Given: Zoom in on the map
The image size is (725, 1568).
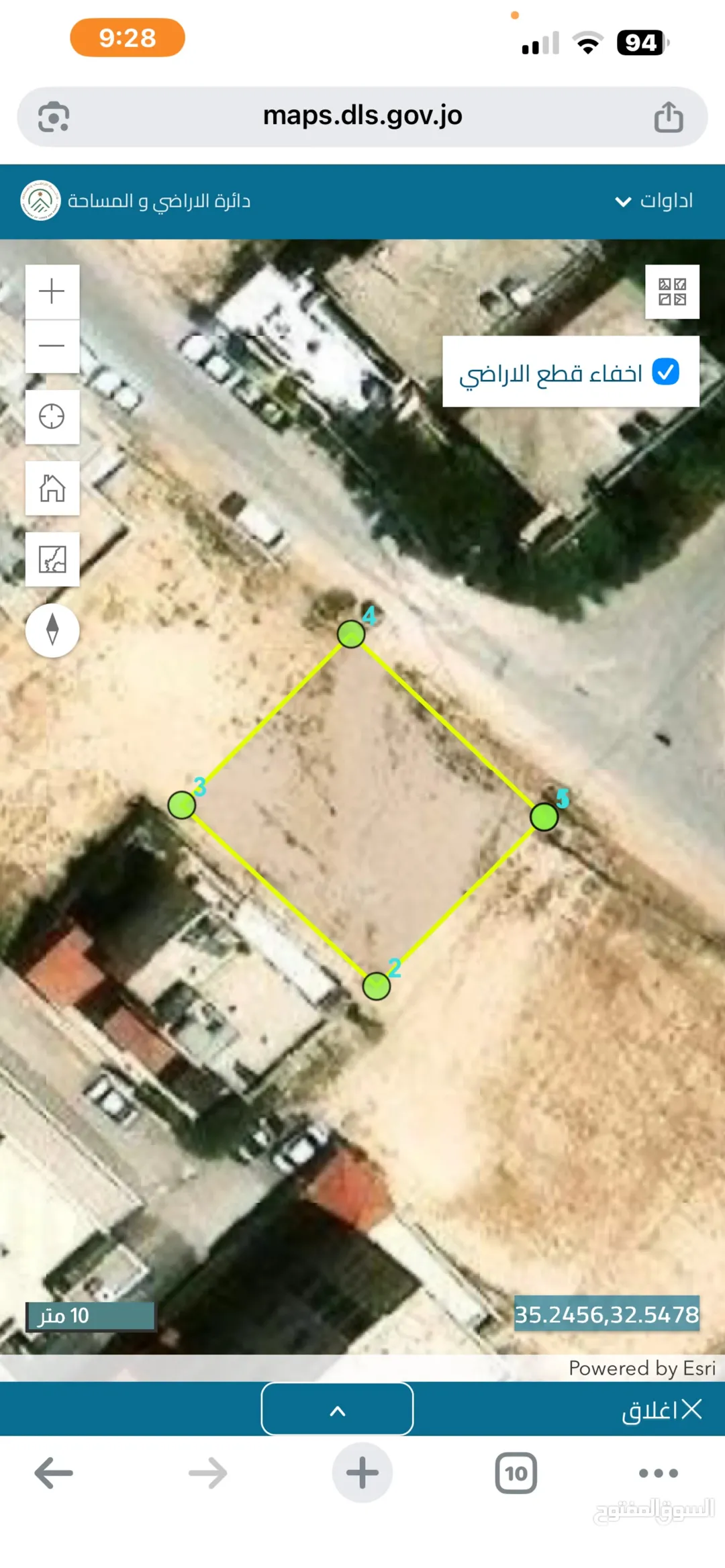Looking at the screenshot, I should pyautogui.click(x=52, y=291).
